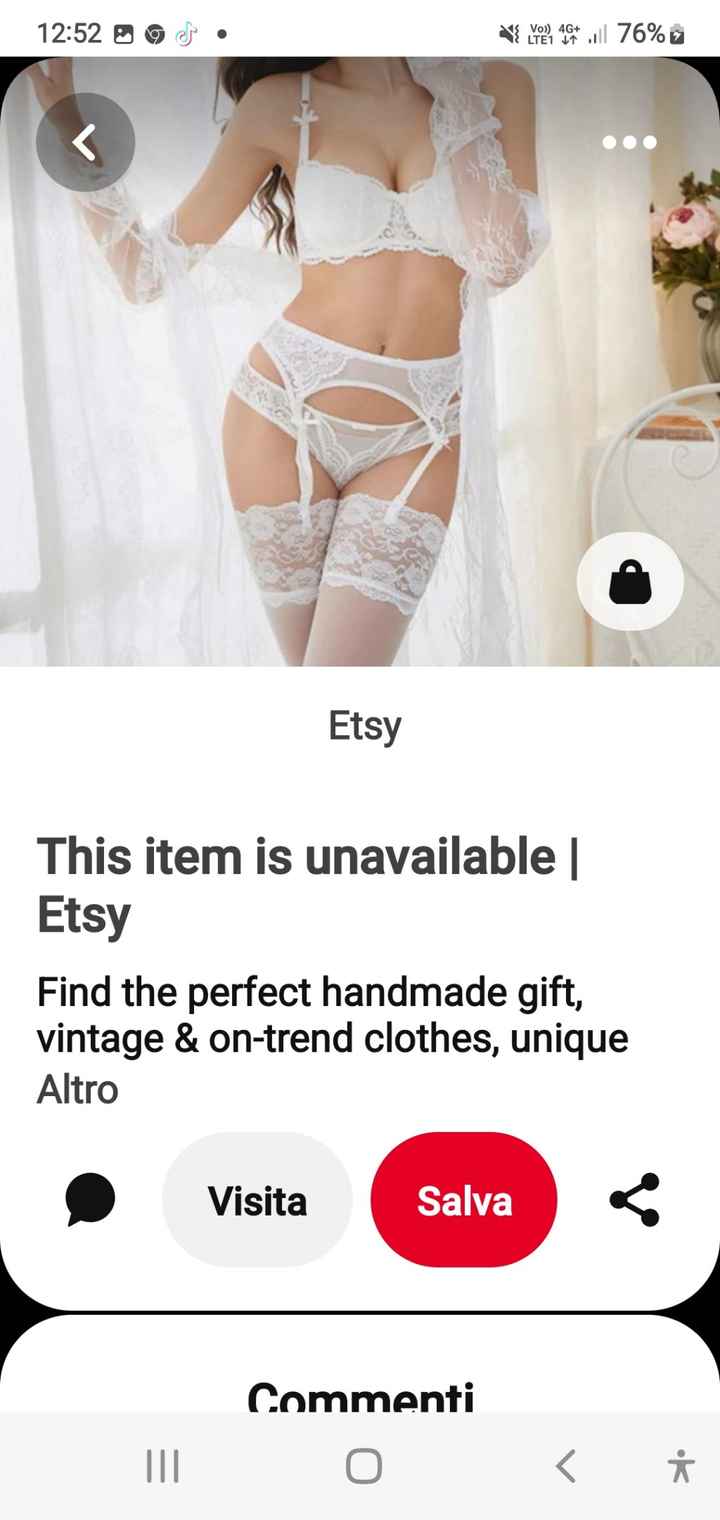This screenshot has width=720, height=1520.
Task: Open the Etsy source link
Action: pyautogui.click(x=364, y=725)
